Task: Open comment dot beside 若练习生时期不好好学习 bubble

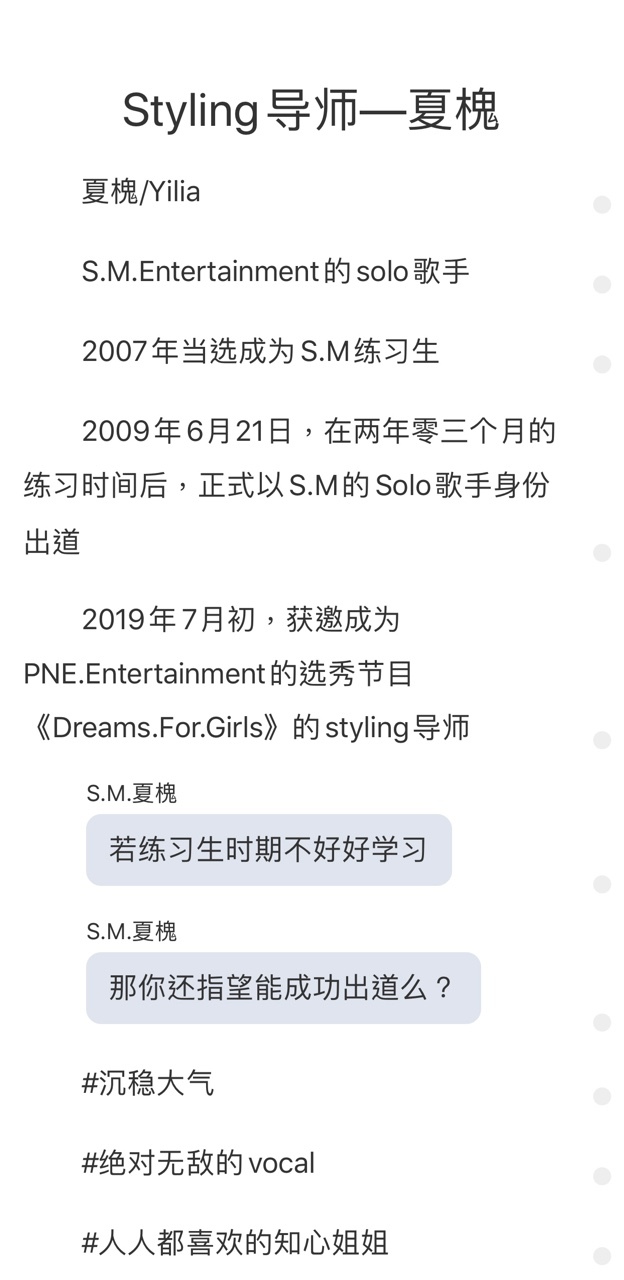Action: [602, 884]
